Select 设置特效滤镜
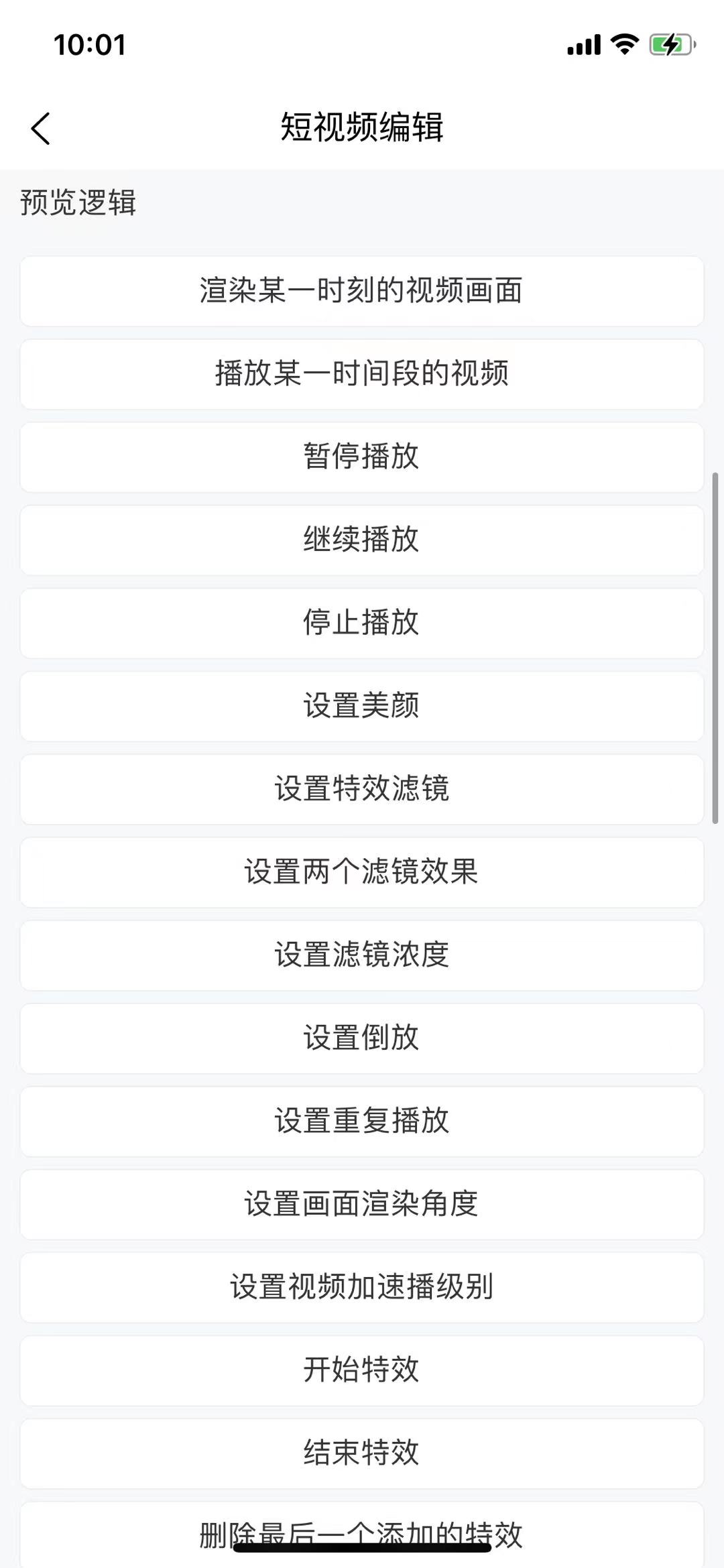 [362, 789]
